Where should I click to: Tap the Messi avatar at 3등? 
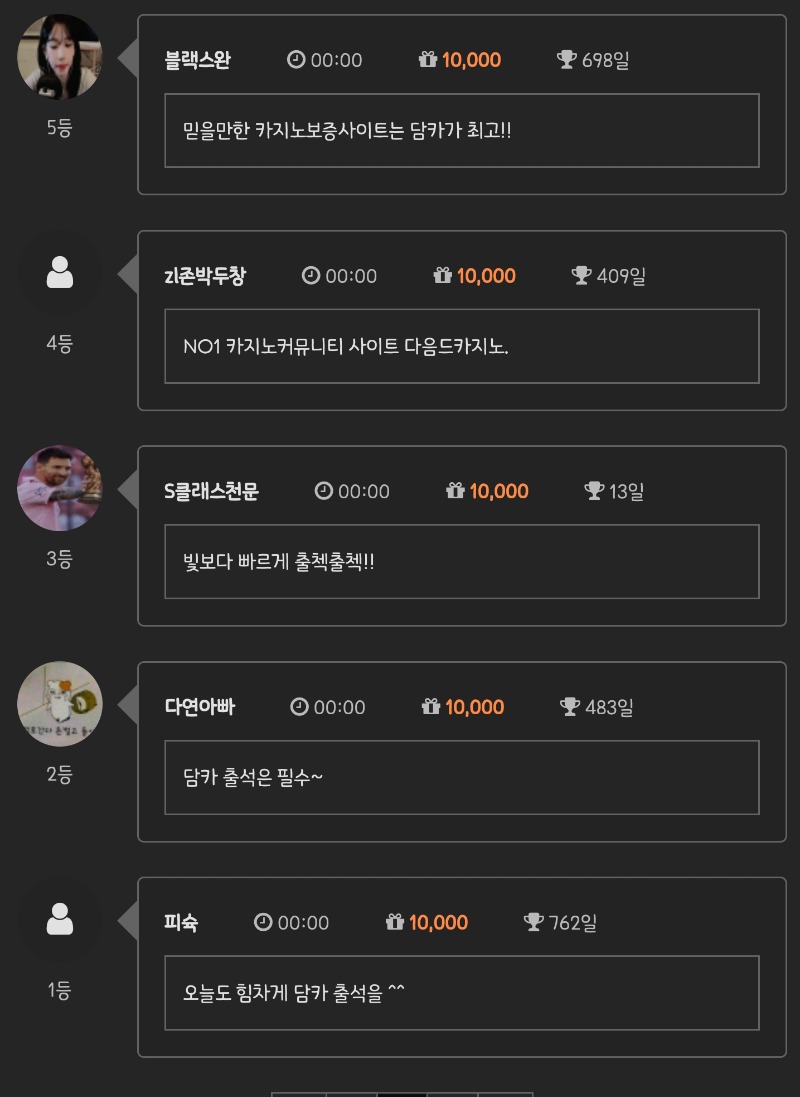[60, 488]
